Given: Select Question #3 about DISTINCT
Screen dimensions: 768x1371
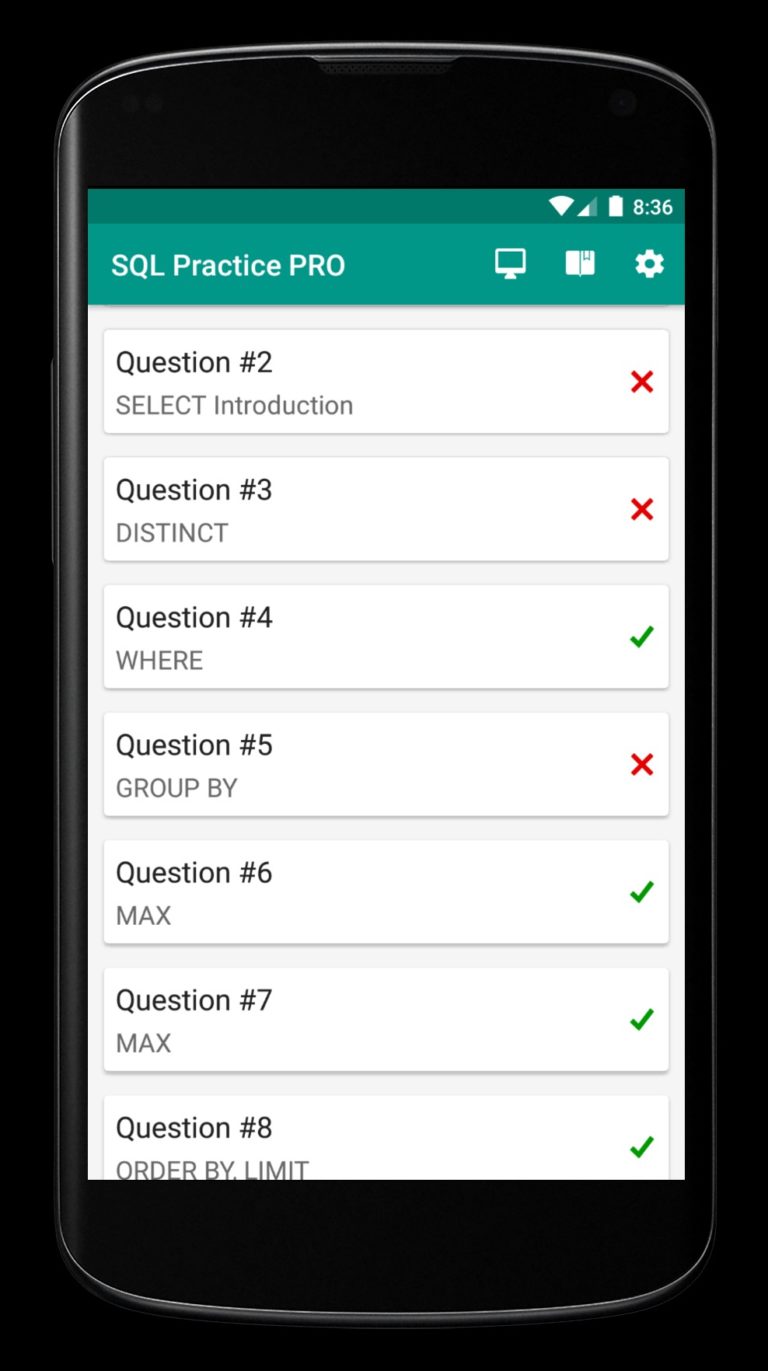Looking at the screenshot, I should point(386,509).
